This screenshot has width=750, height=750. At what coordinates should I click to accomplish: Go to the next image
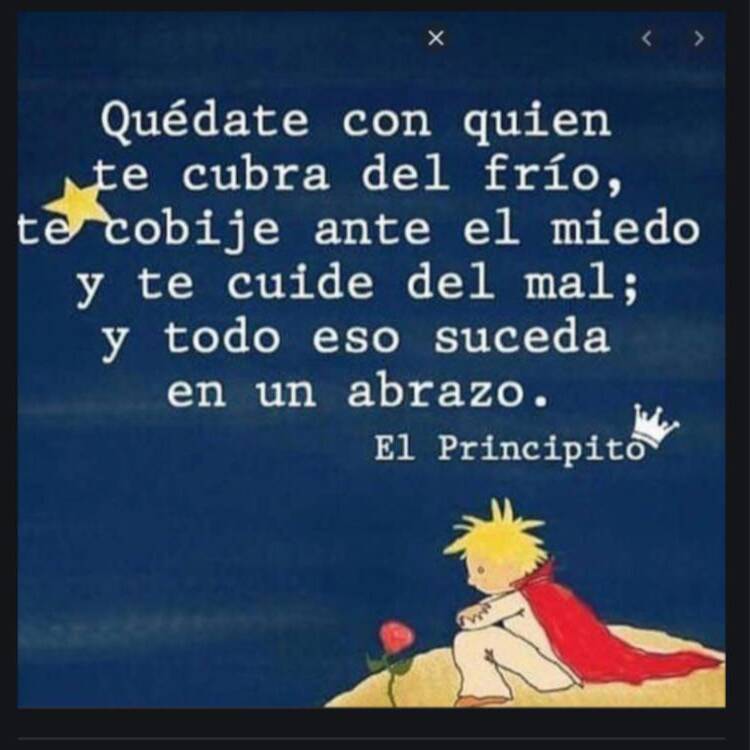(699, 38)
